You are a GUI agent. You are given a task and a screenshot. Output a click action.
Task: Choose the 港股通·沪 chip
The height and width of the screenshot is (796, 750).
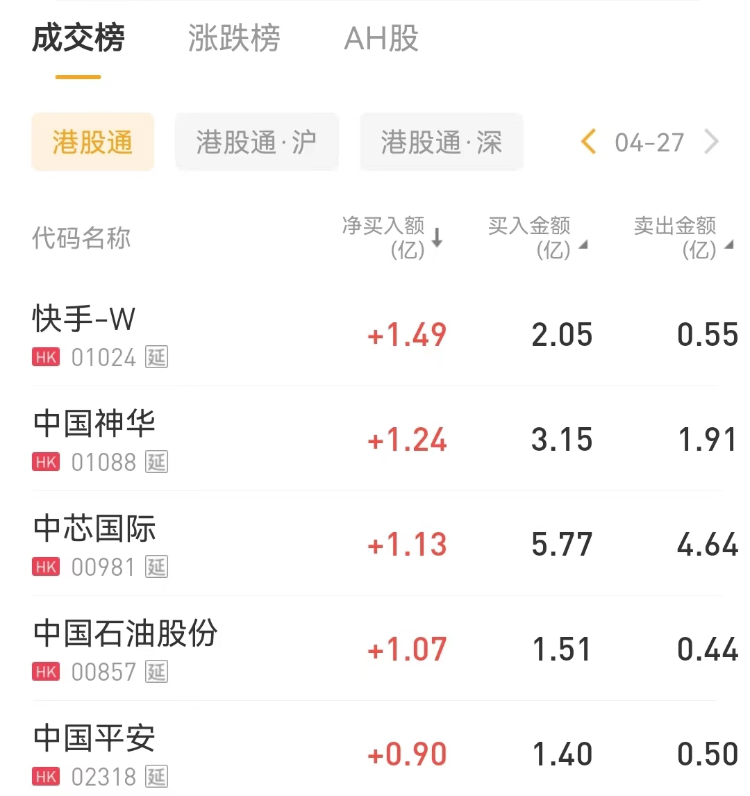[x=257, y=142]
